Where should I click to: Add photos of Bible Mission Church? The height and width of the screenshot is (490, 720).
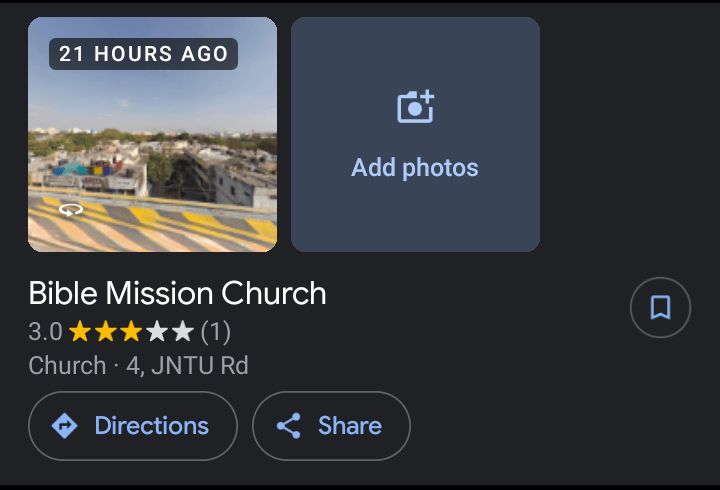tap(415, 135)
